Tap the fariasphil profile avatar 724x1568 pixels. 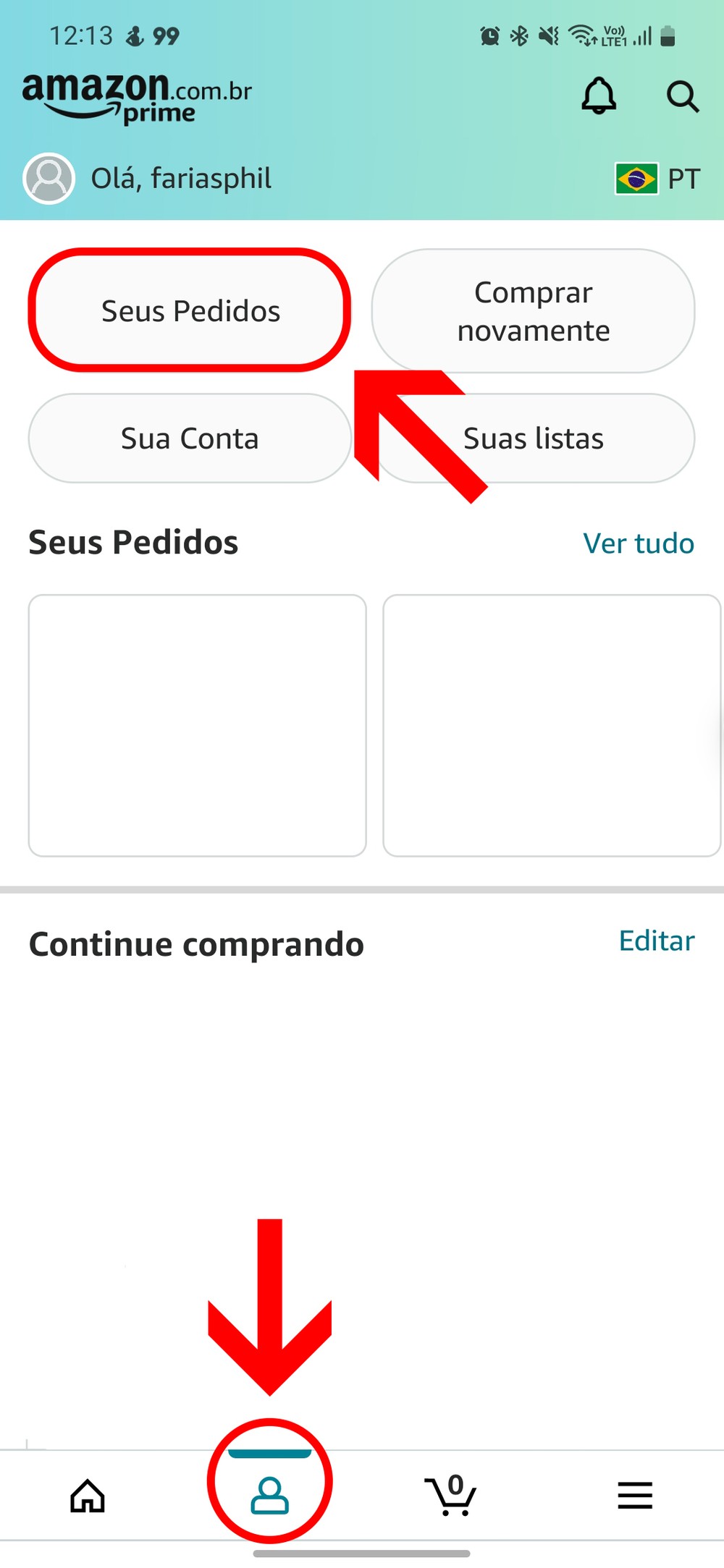(x=49, y=179)
